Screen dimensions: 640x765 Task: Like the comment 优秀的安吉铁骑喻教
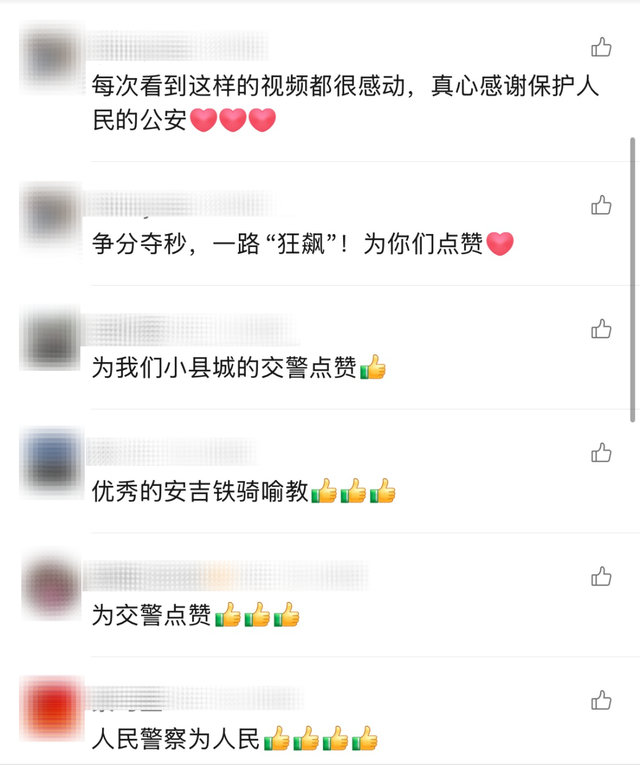(601, 453)
